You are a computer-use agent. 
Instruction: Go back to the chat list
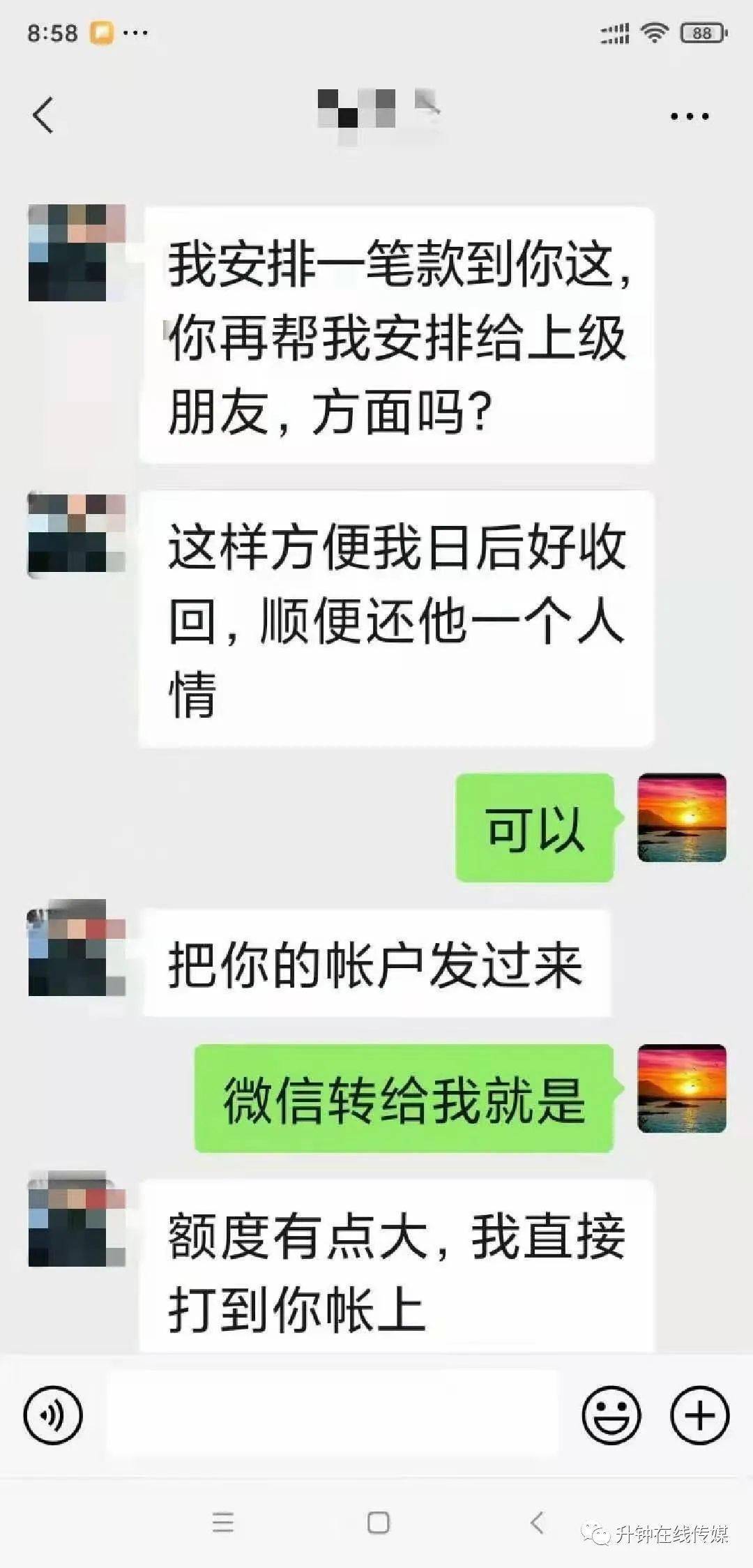43,115
